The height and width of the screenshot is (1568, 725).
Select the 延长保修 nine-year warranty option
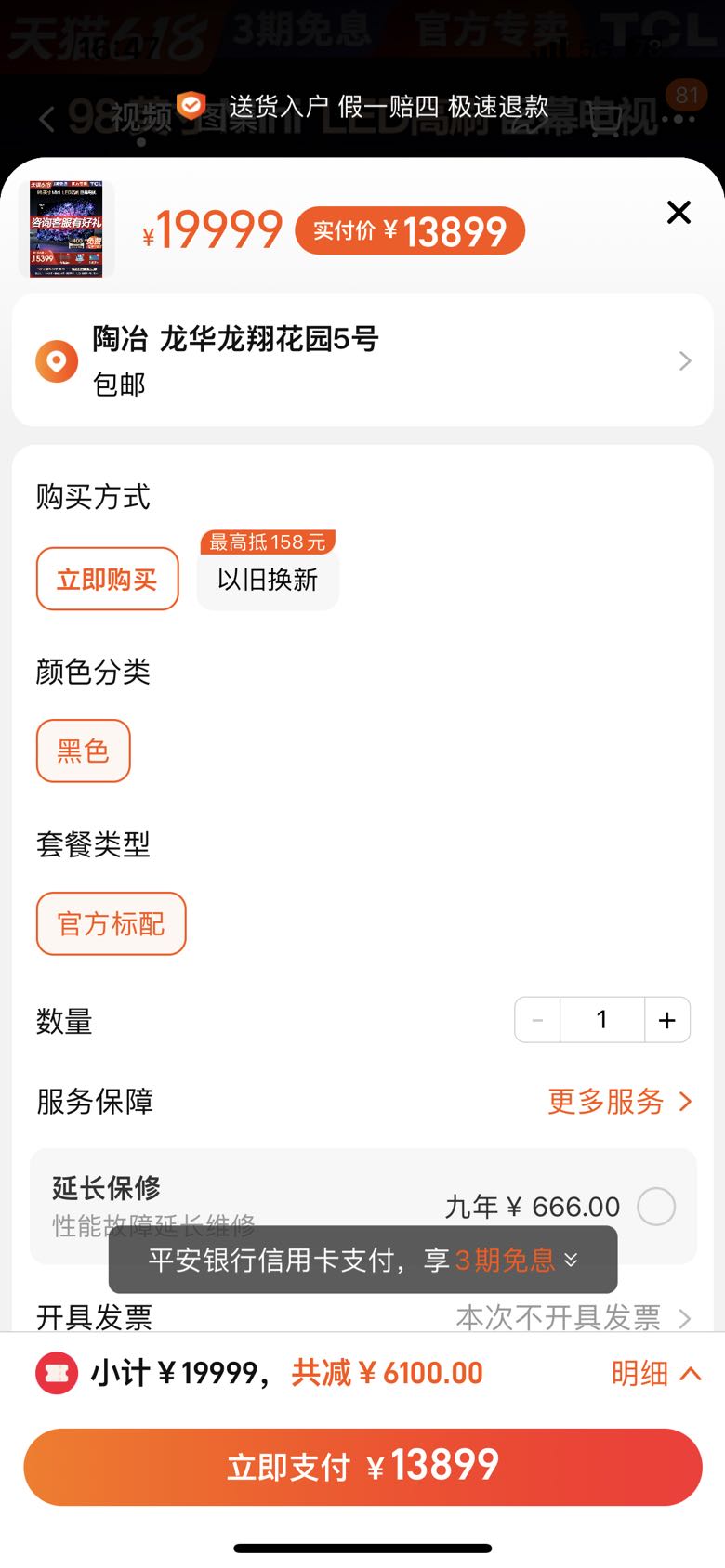[x=656, y=1206]
